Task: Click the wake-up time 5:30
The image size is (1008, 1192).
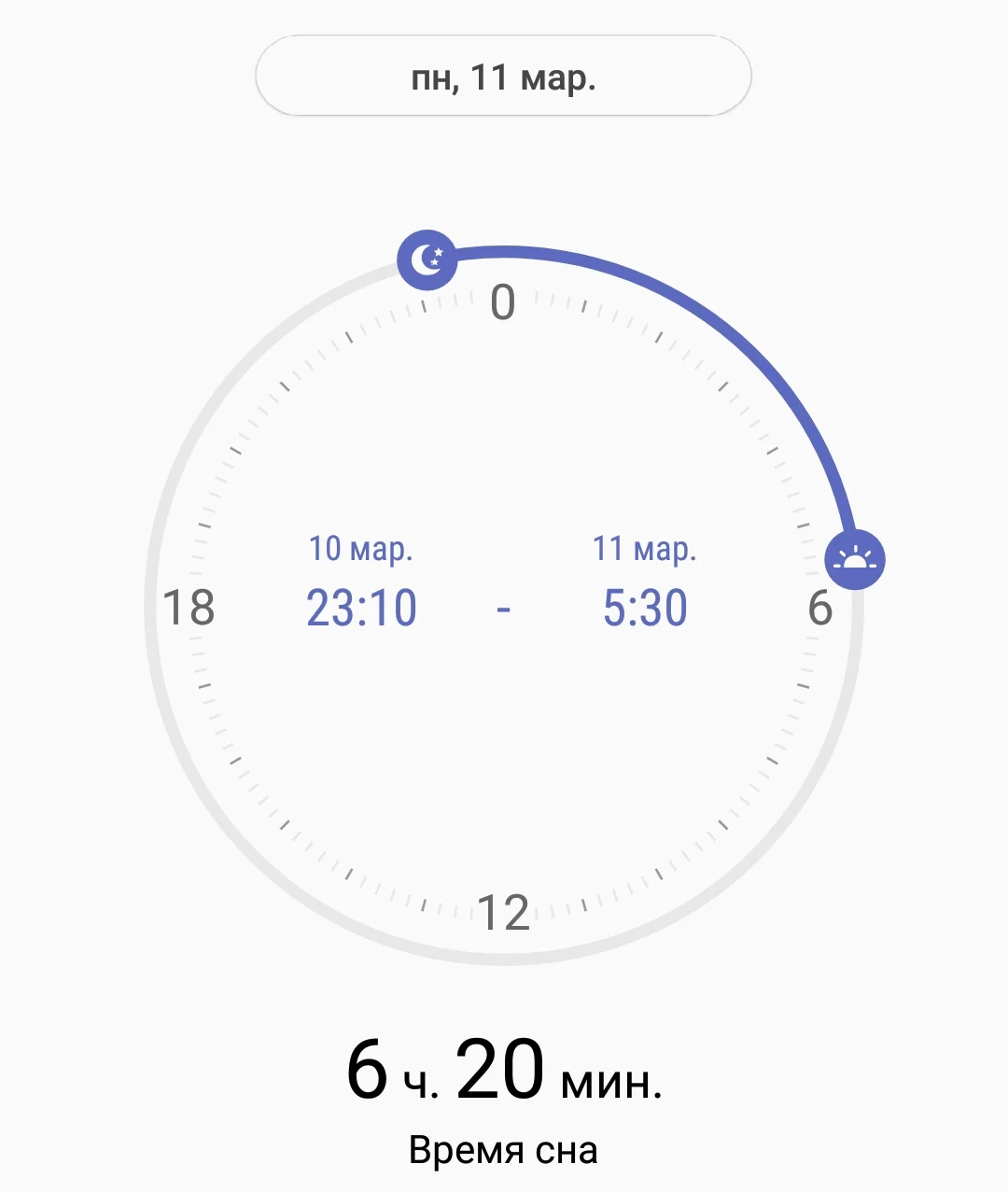Action: [647, 607]
